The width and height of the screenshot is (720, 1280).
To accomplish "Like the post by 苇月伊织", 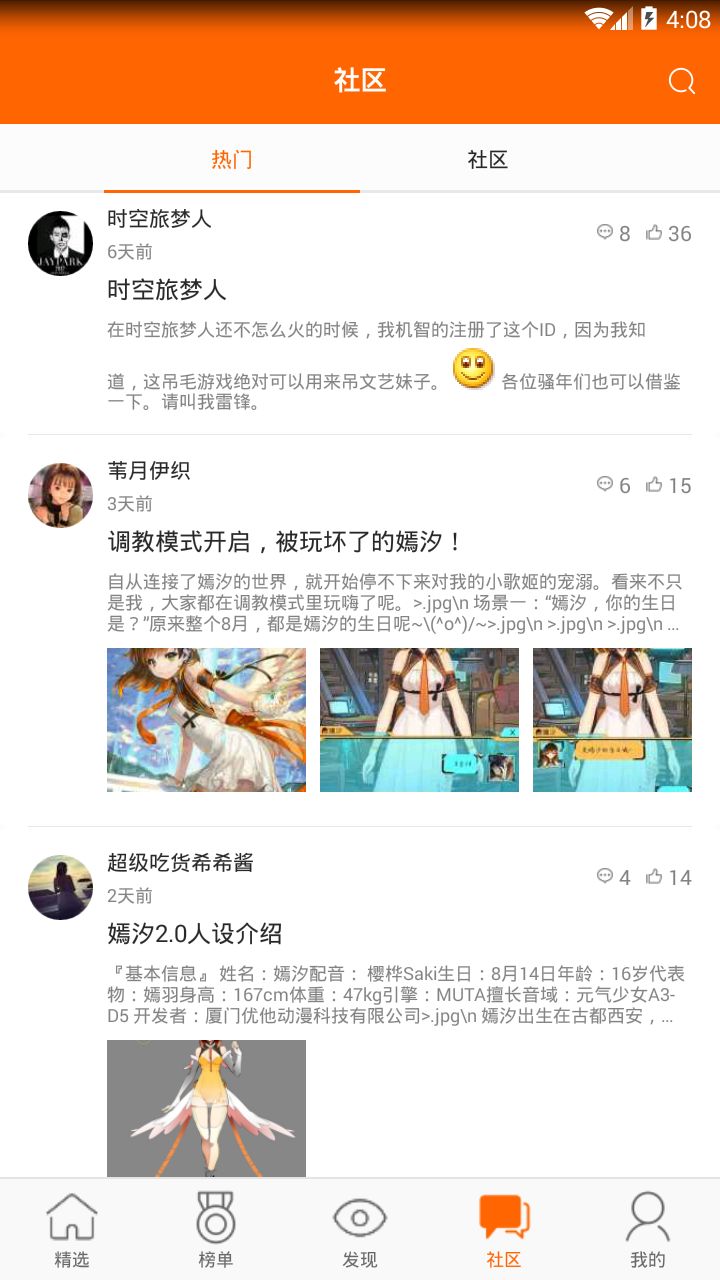I will [669, 485].
